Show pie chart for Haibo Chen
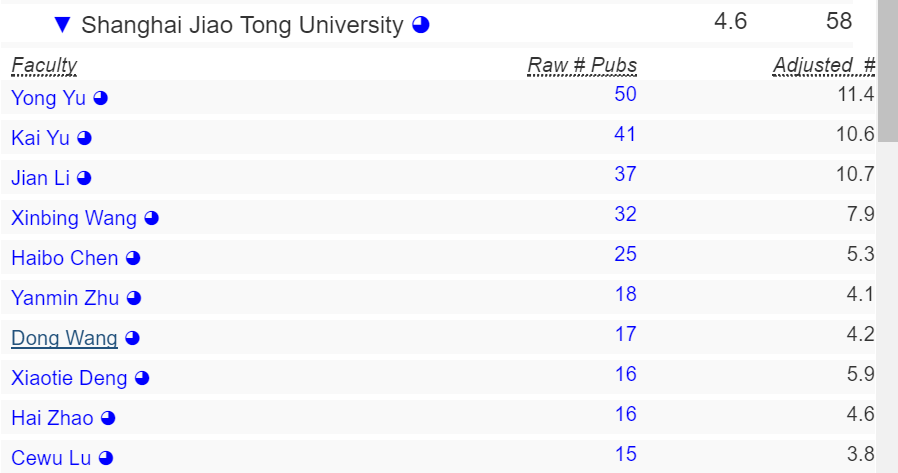The image size is (898, 473). (133, 258)
